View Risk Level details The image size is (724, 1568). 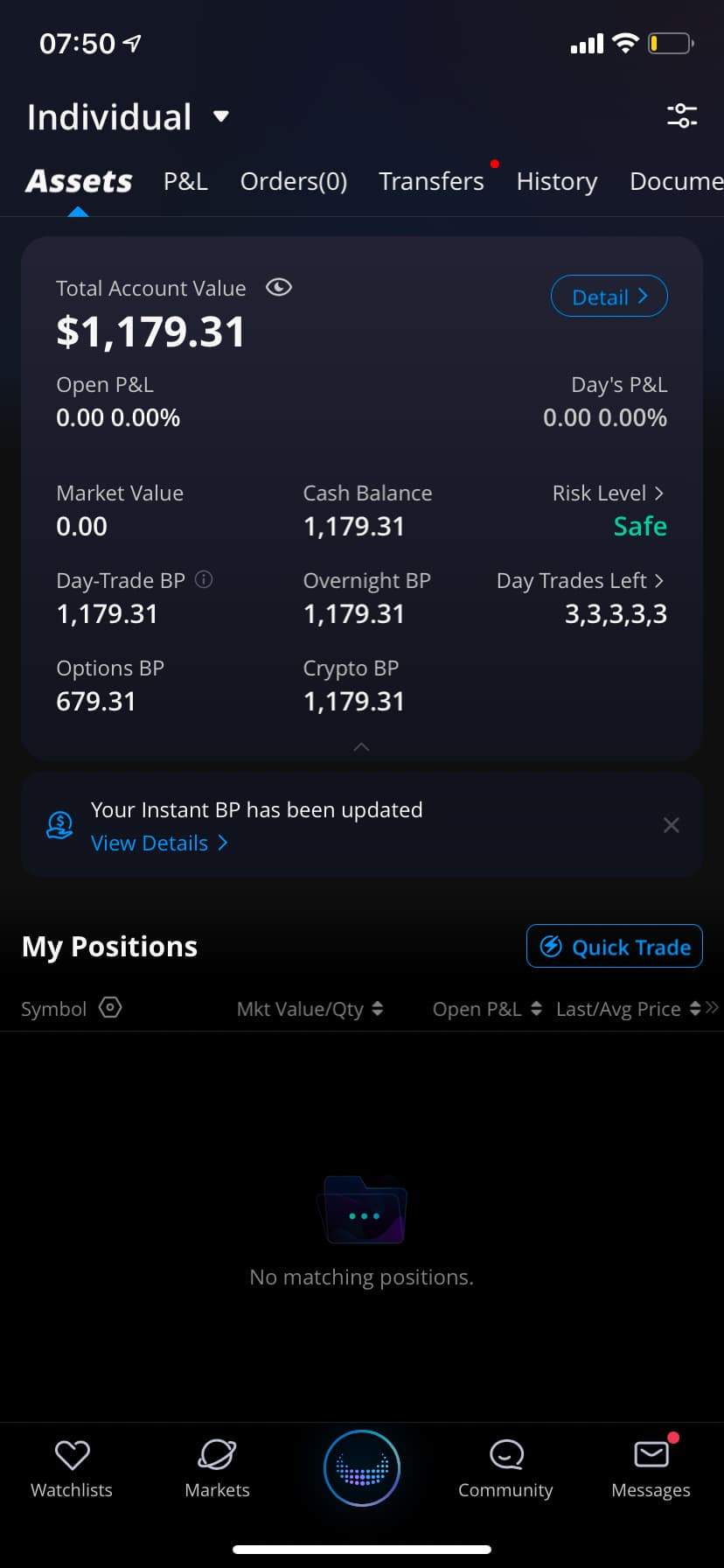[609, 493]
